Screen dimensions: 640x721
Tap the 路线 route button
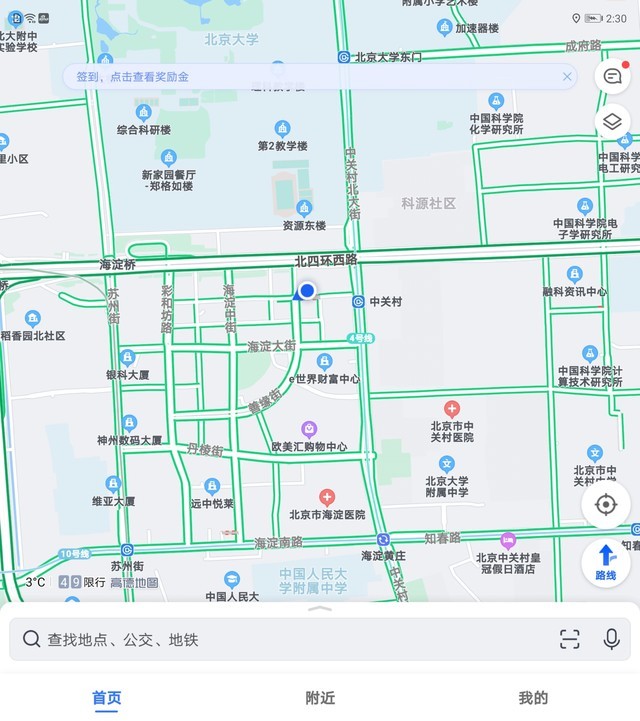pyautogui.click(x=606, y=561)
